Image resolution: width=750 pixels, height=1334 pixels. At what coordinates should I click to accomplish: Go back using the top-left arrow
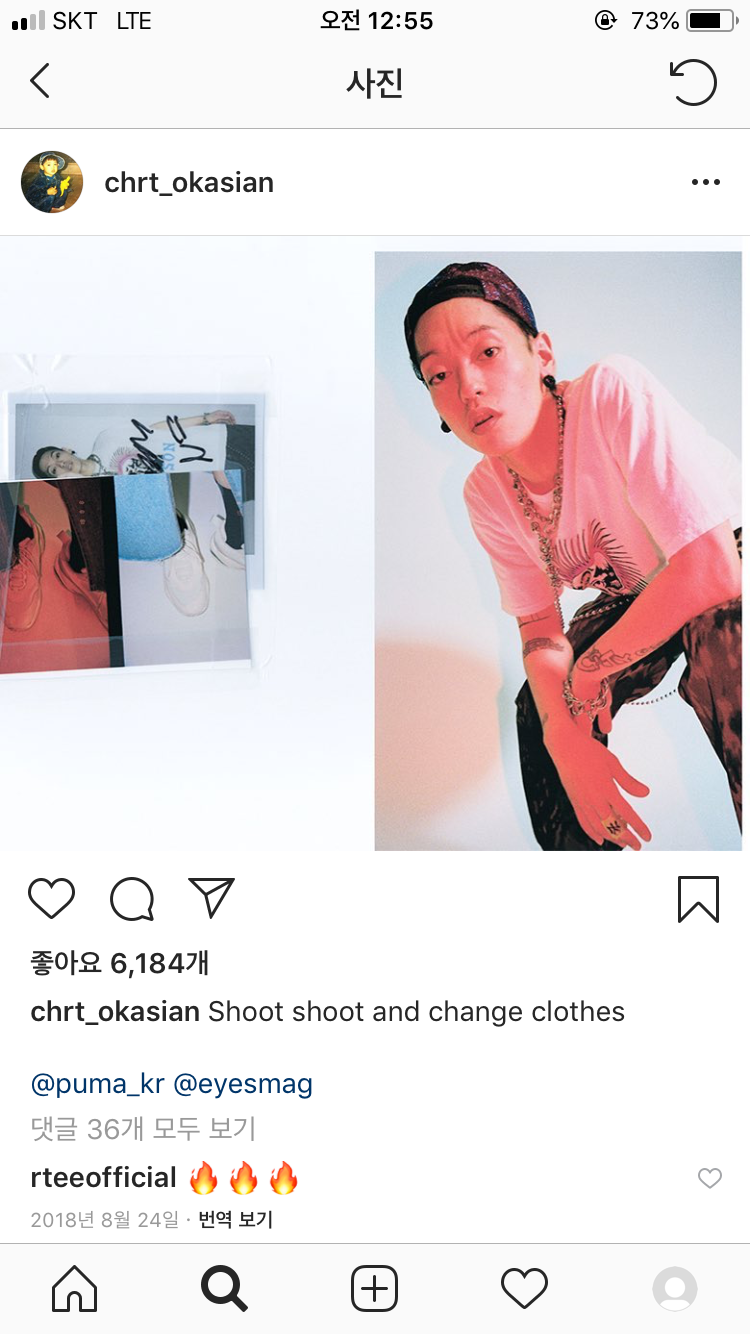40,81
